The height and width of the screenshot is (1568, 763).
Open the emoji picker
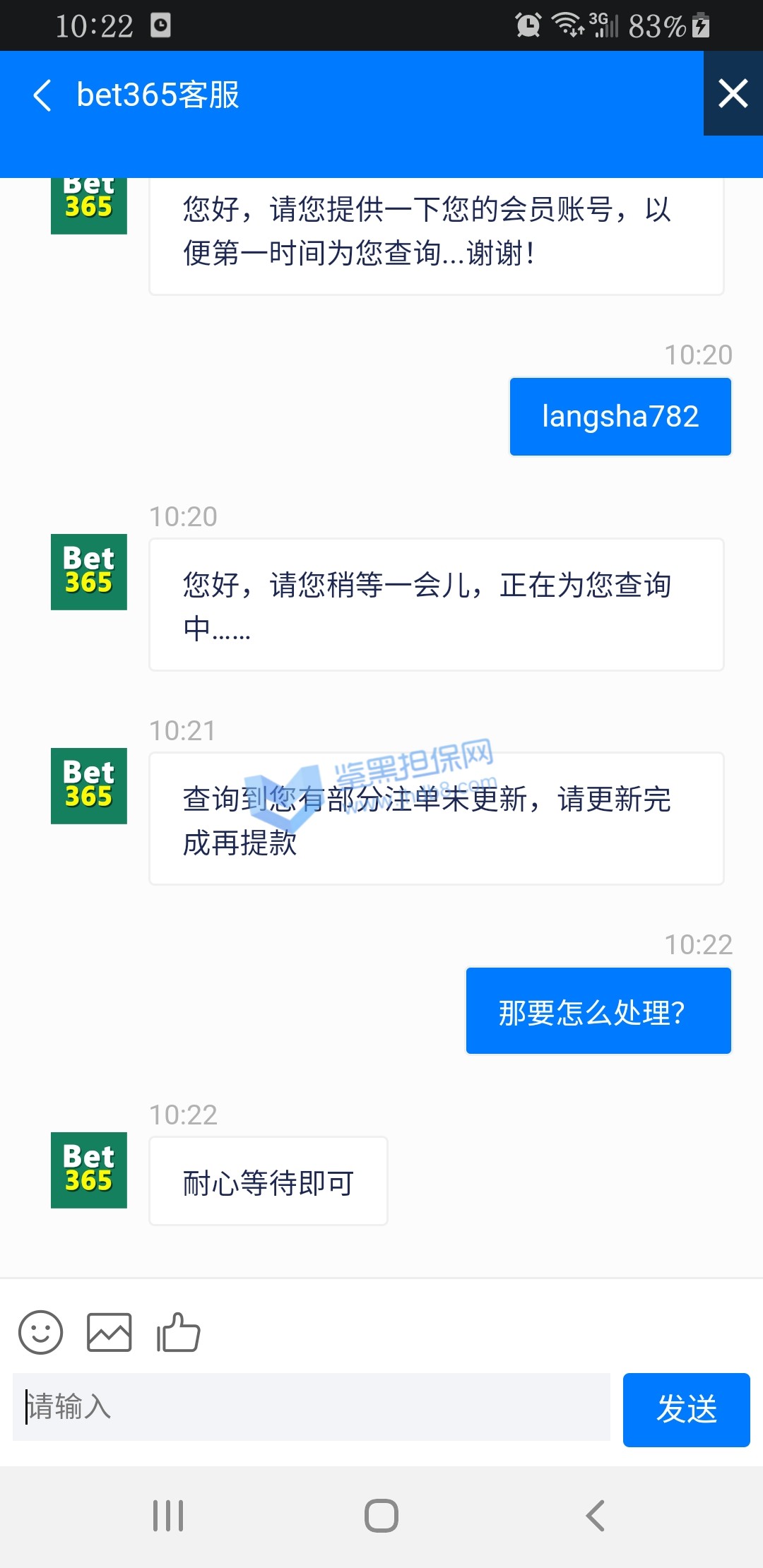(40, 1332)
